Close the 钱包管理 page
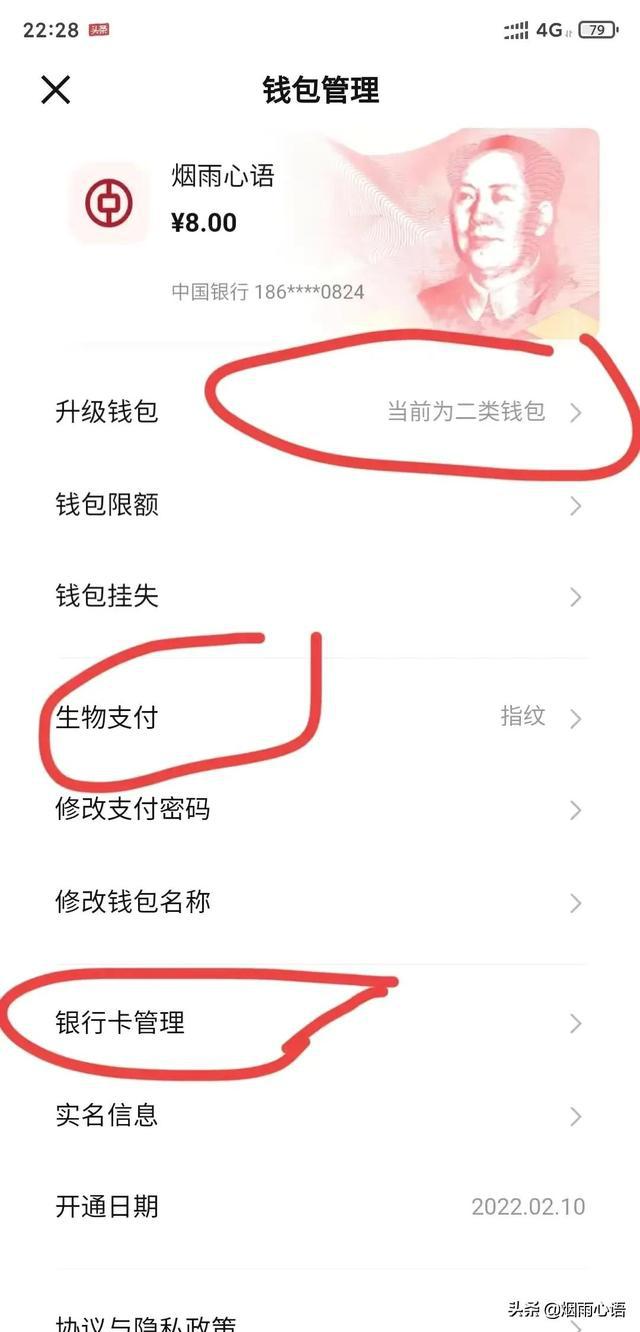This screenshot has height=1332, width=640. (x=56, y=90)
